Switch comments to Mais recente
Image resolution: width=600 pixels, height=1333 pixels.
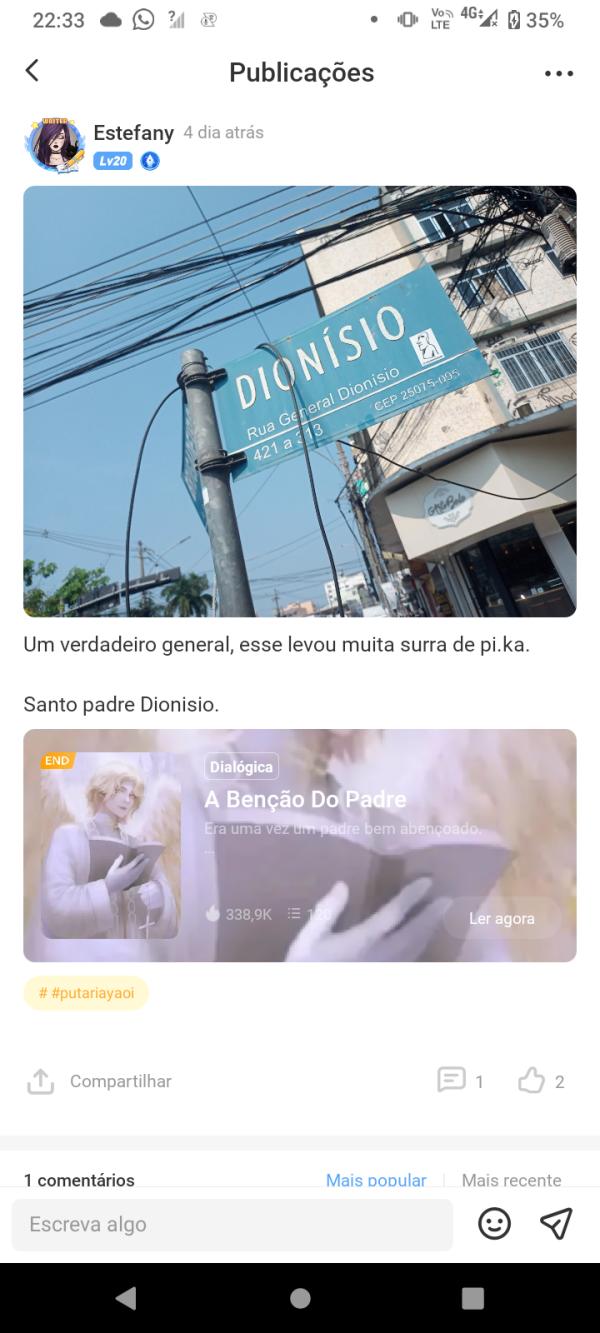pyautogui.click(x=511, y=1180)
